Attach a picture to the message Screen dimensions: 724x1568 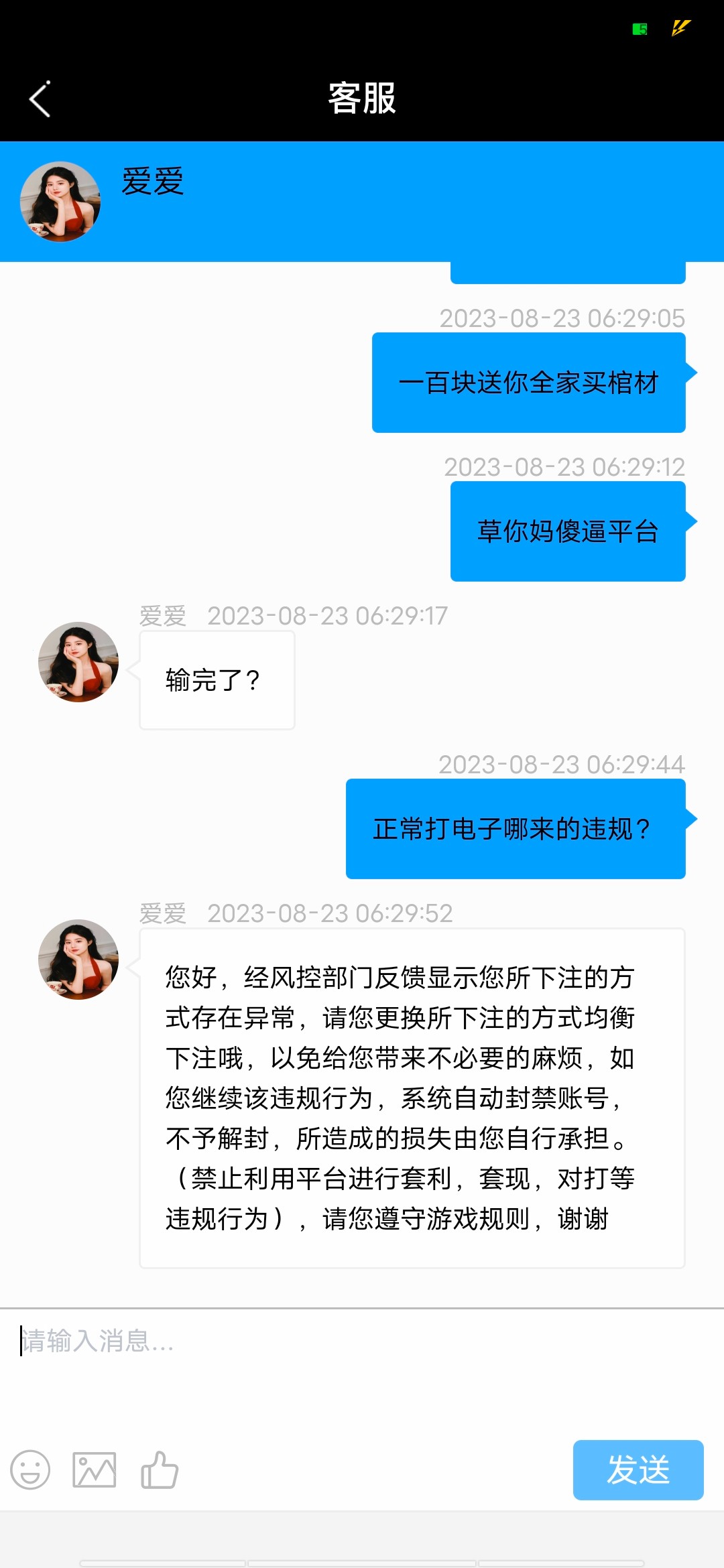coord(94,1469)
